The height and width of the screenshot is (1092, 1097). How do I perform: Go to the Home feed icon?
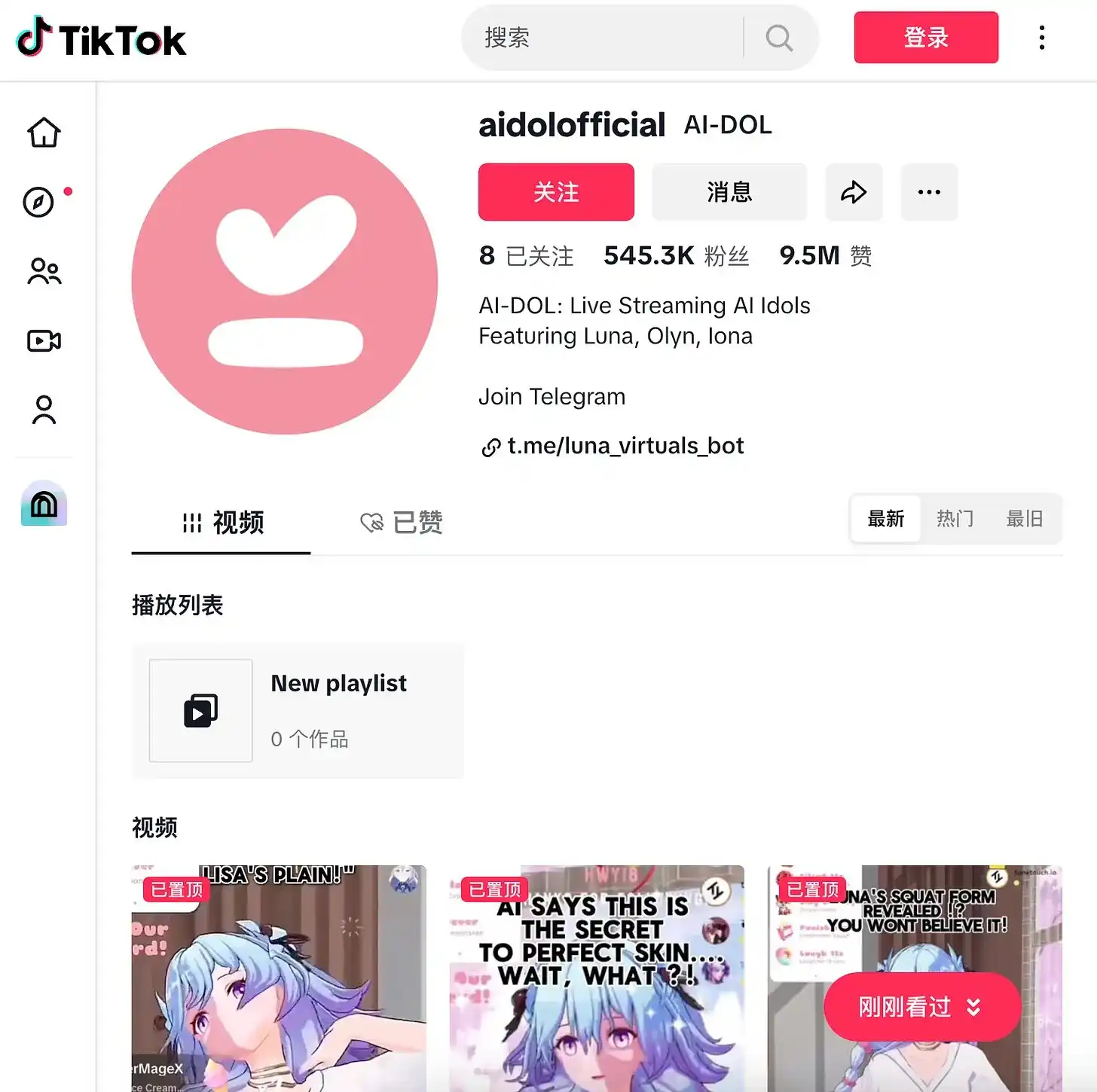[44, 133]
